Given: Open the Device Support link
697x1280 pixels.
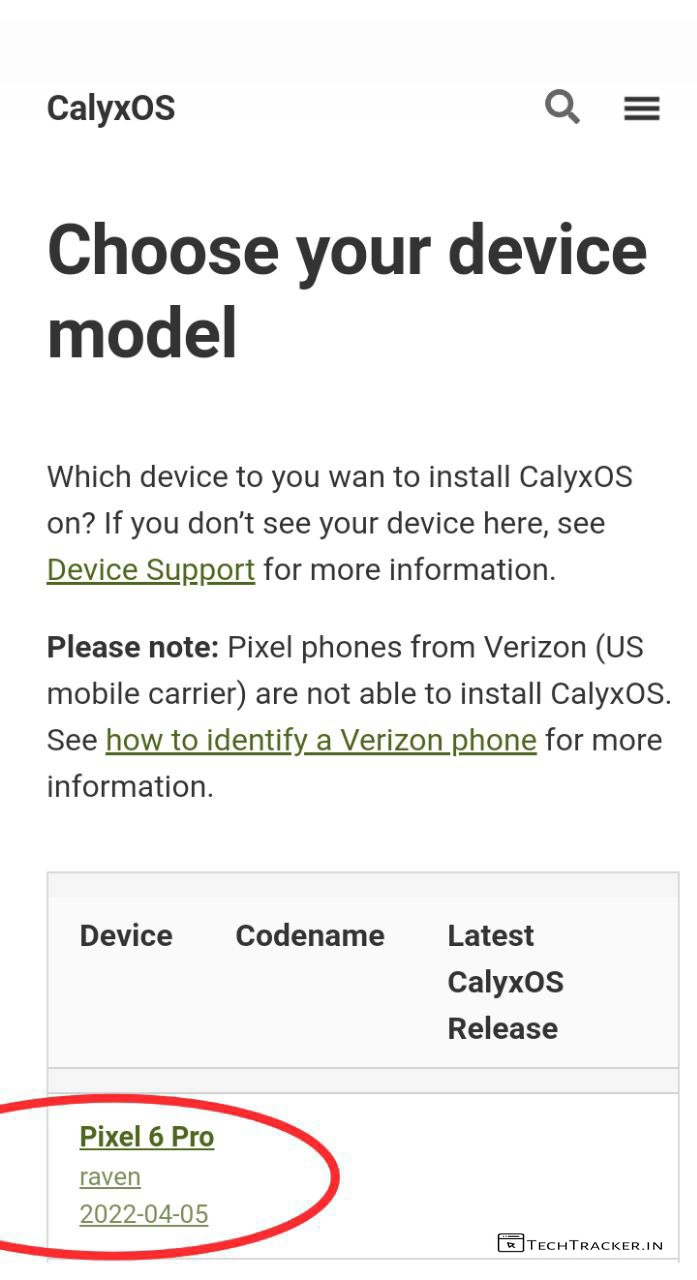Looking at the screenshot, I should point(151,570).
